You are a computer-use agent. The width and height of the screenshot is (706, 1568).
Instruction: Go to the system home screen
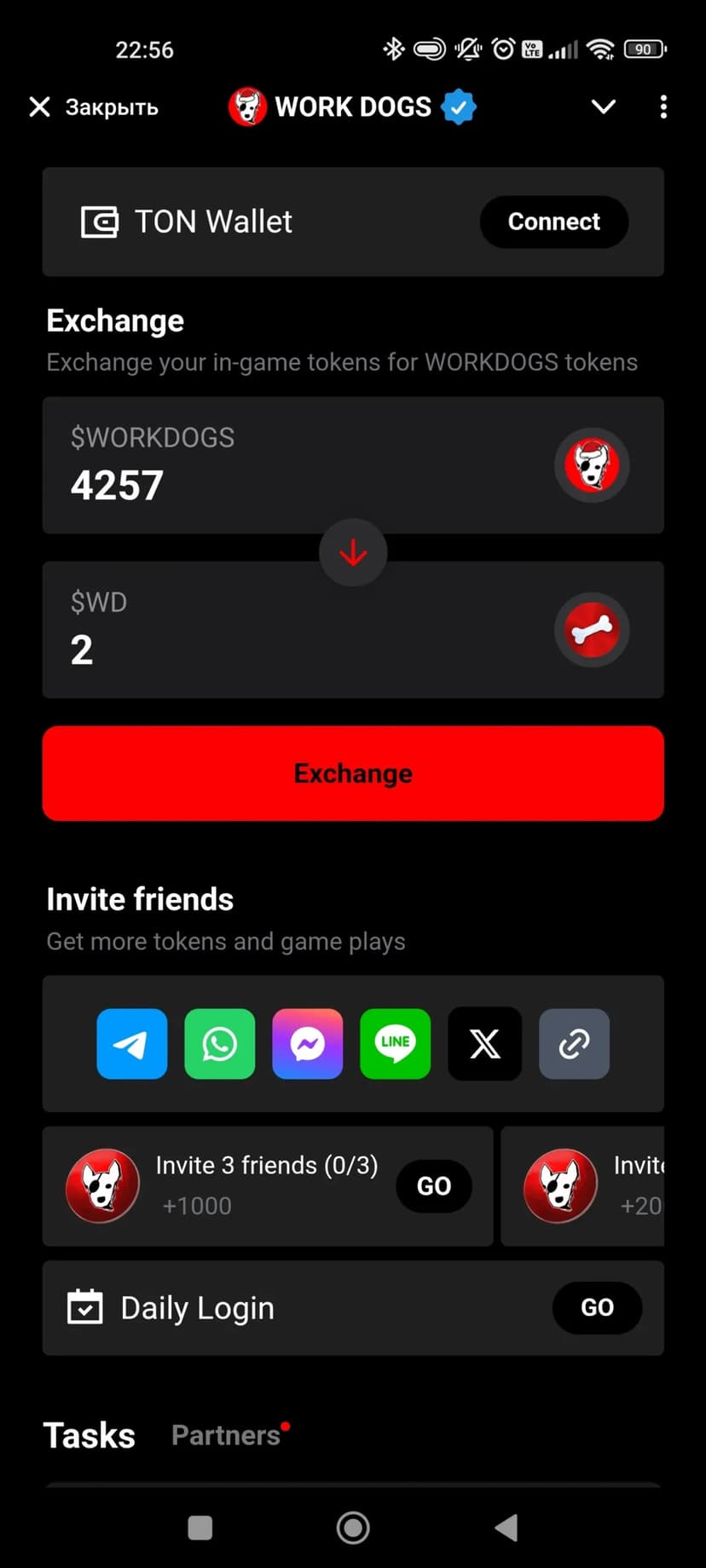tap(353, 1528)
